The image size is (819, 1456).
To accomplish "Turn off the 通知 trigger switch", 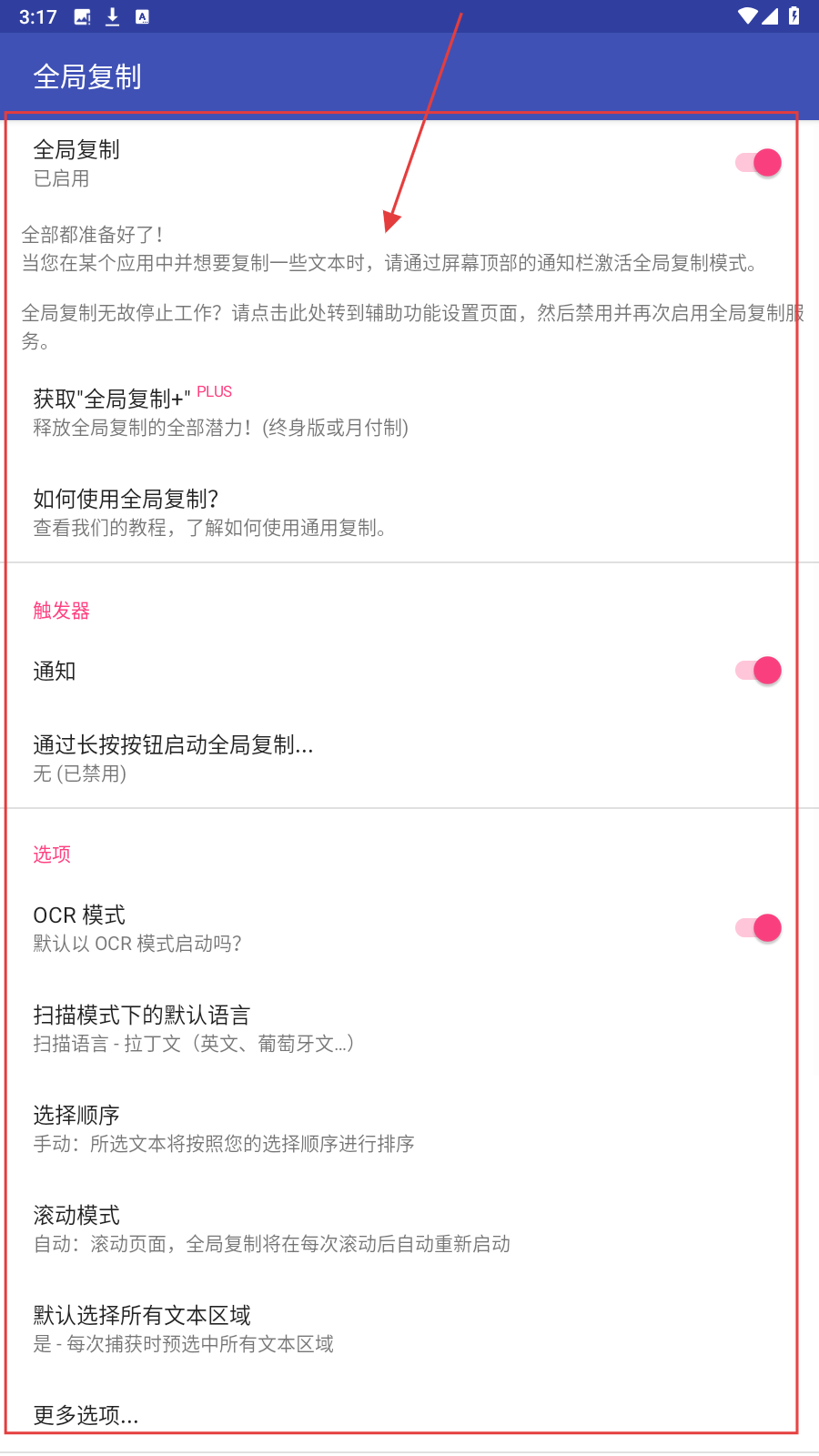I will pyautogui.click(x=758, y=671).
